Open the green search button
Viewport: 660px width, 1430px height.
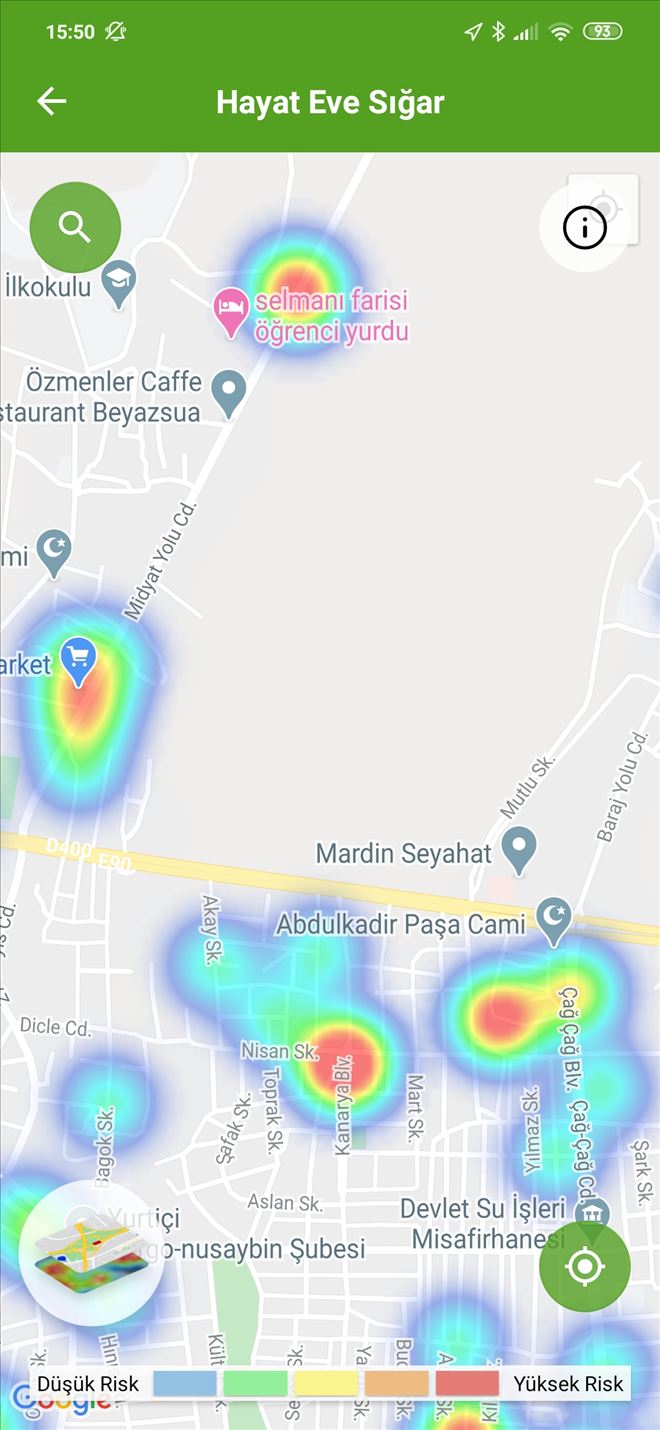(75, 227)
